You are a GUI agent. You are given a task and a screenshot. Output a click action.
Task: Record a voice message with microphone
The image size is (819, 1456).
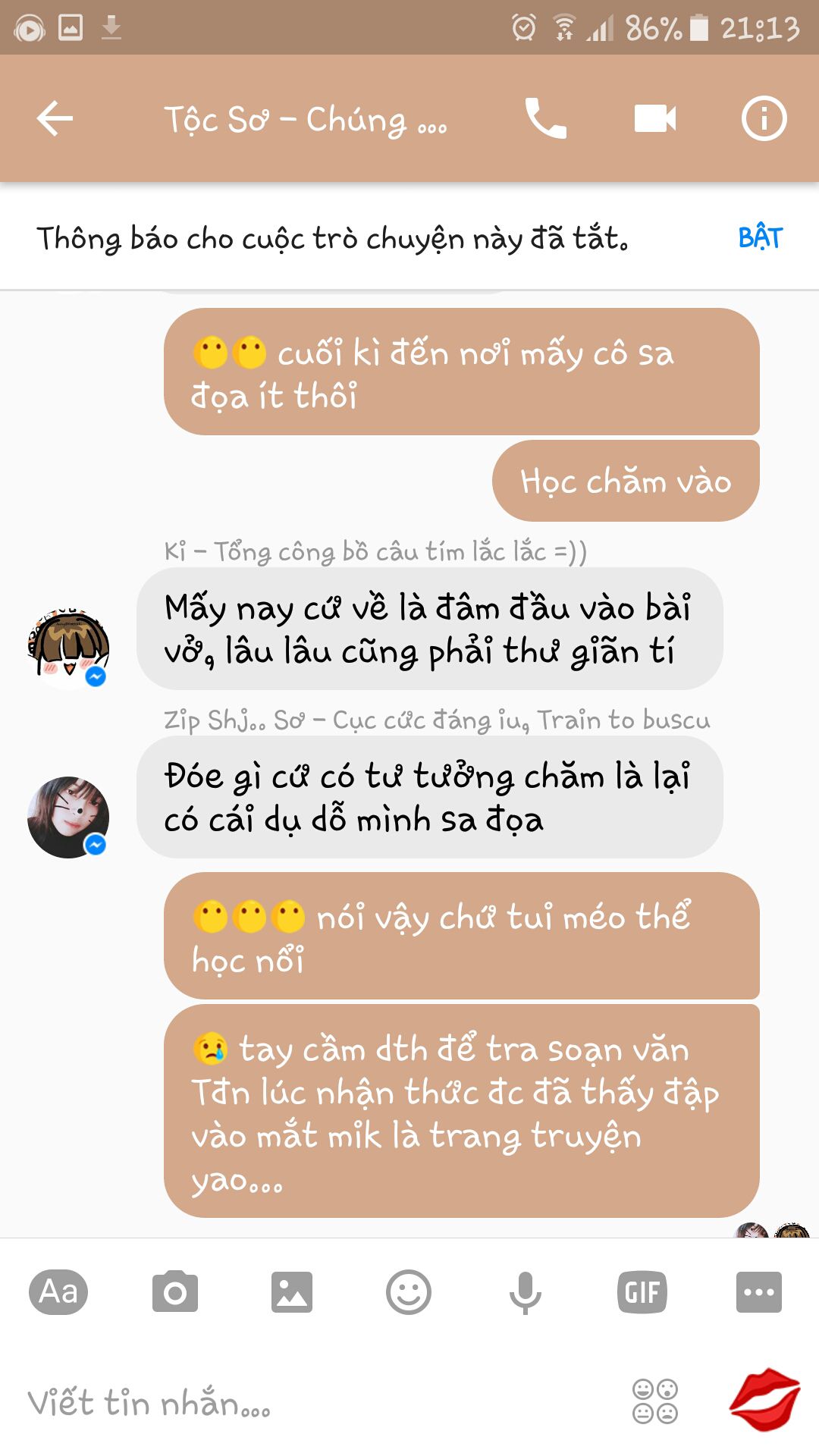coord(526,1292)
